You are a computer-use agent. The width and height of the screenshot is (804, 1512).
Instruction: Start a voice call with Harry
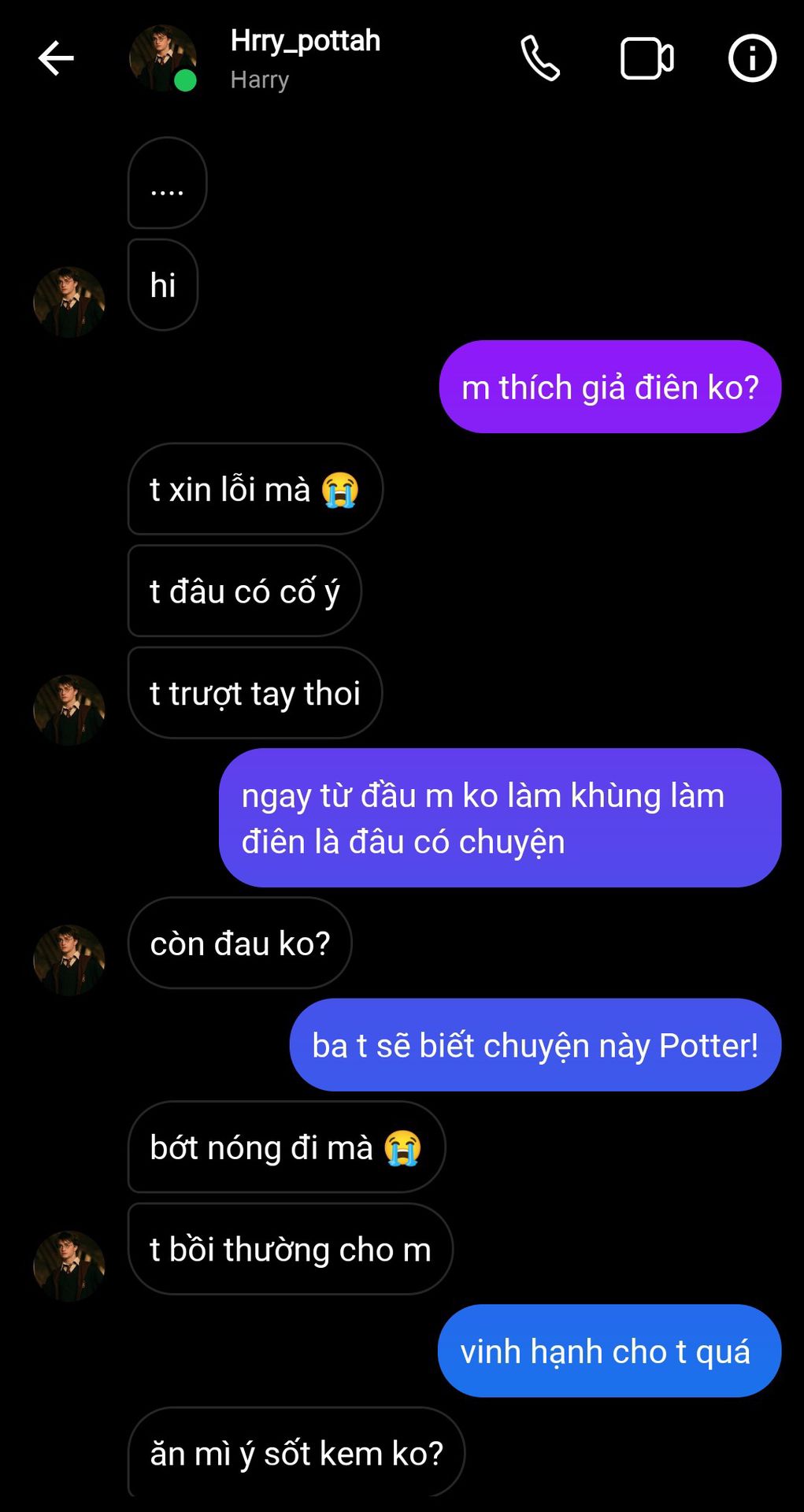click(x=540, y=58)
